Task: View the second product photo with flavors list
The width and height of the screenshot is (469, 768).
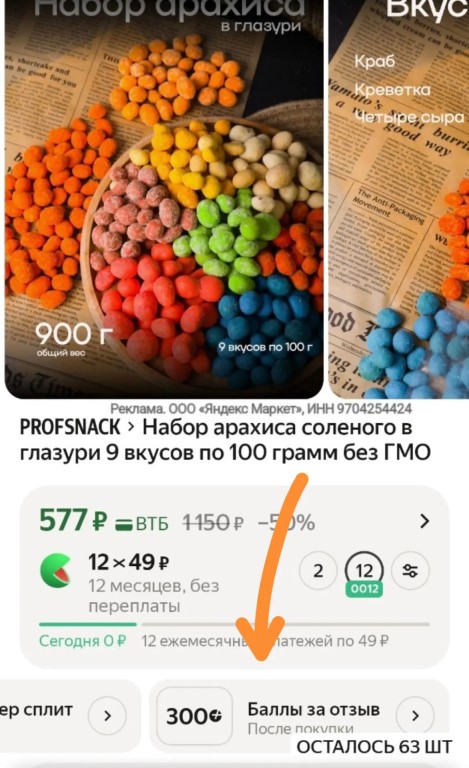Action: 399,198
